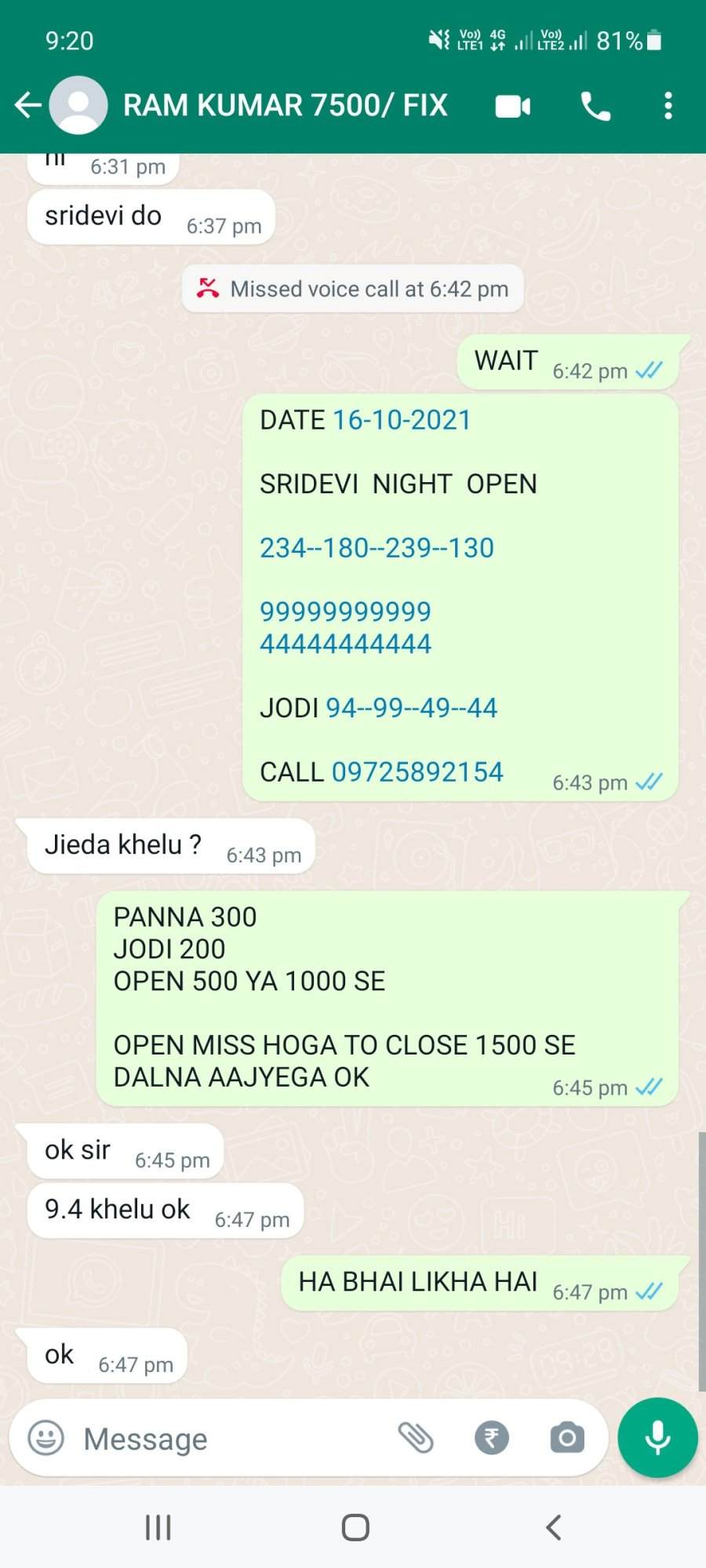Go back to the chat list
The width and height of the screenshot is (706, 1568).
pyautogui.click(x=28, y=105)
